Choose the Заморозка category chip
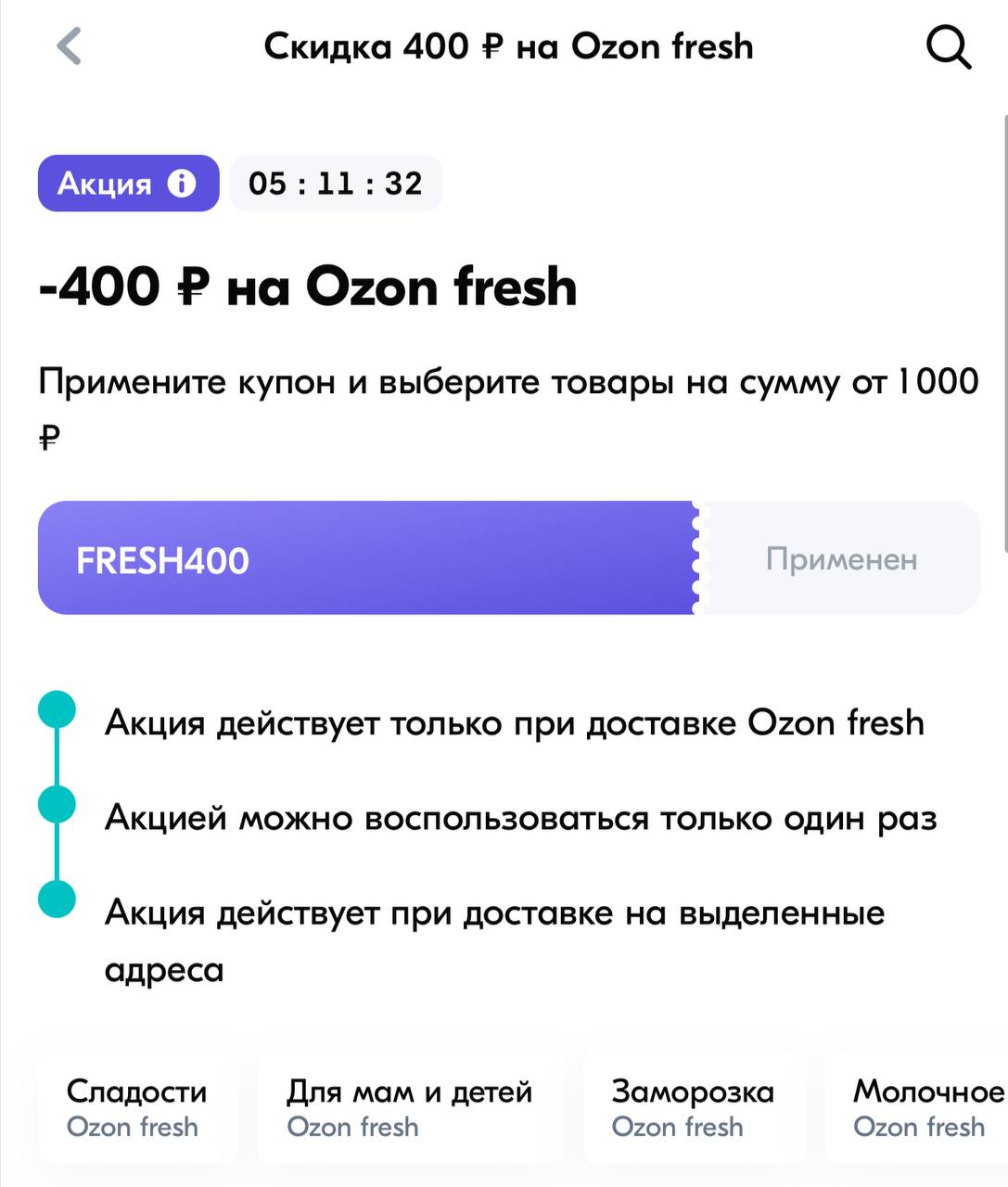Screen dimensions: 1008x1187 click(693, 1108)
